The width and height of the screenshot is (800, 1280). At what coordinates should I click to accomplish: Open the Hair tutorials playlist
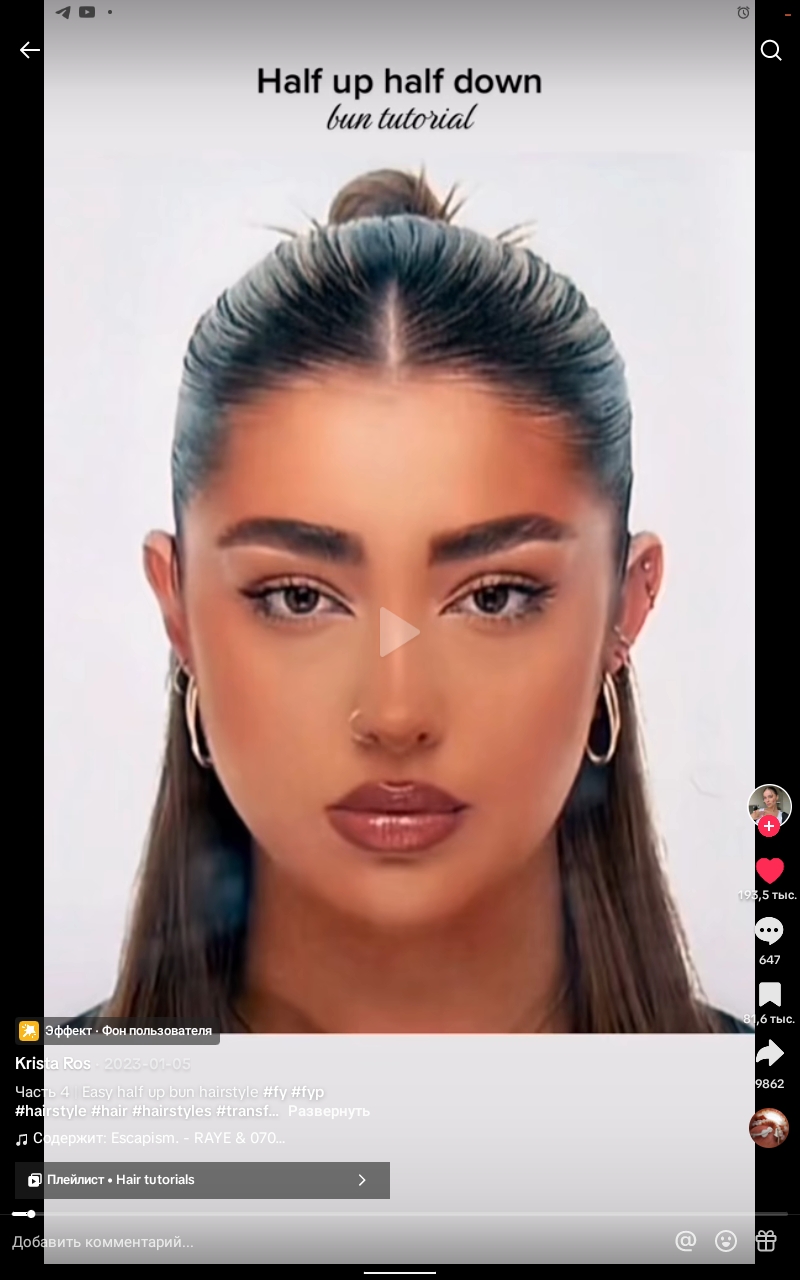tap(202, 1180)
